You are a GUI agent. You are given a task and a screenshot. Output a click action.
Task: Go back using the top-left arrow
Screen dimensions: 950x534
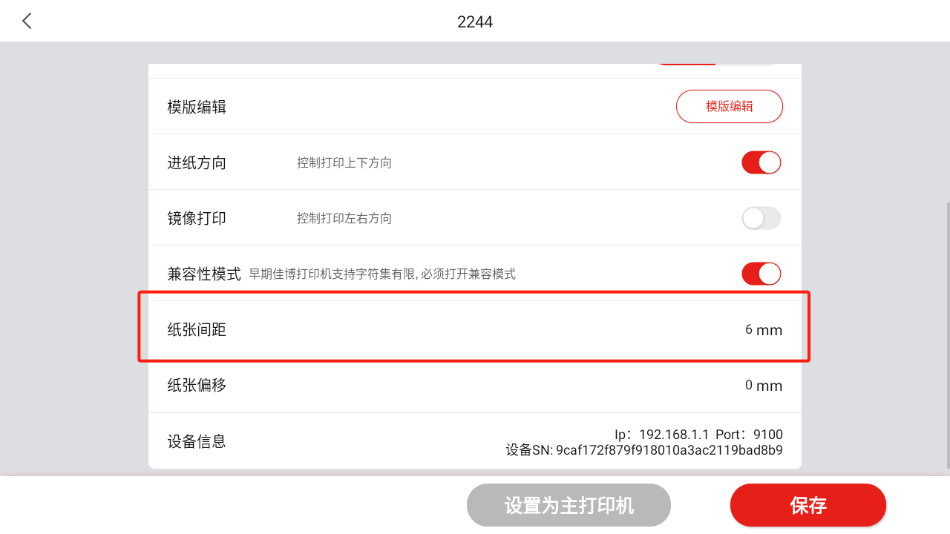27,21
